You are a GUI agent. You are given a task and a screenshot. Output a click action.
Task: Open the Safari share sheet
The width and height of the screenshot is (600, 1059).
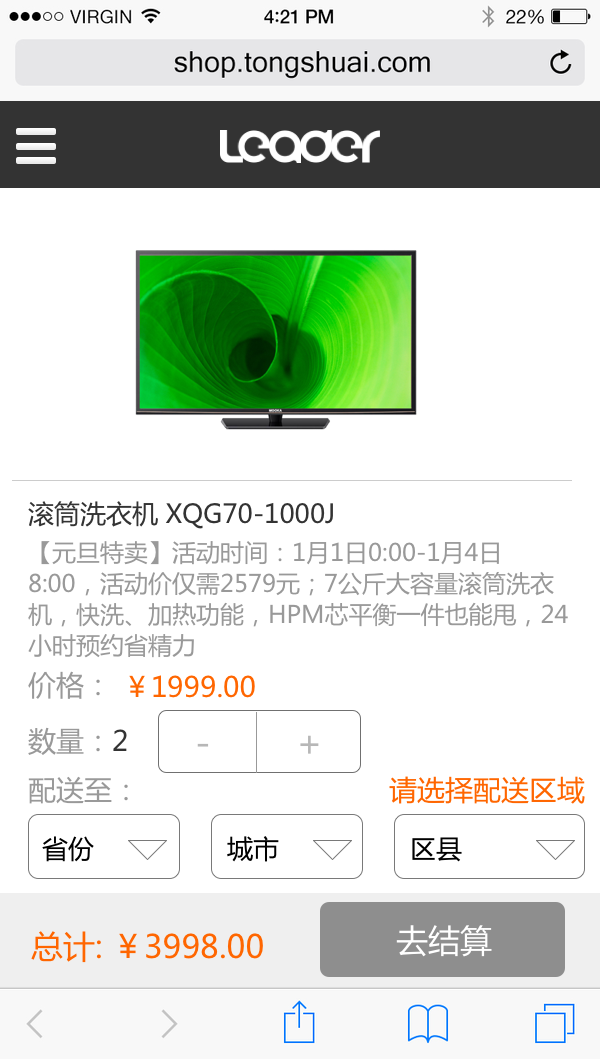tap(299, 1023)
